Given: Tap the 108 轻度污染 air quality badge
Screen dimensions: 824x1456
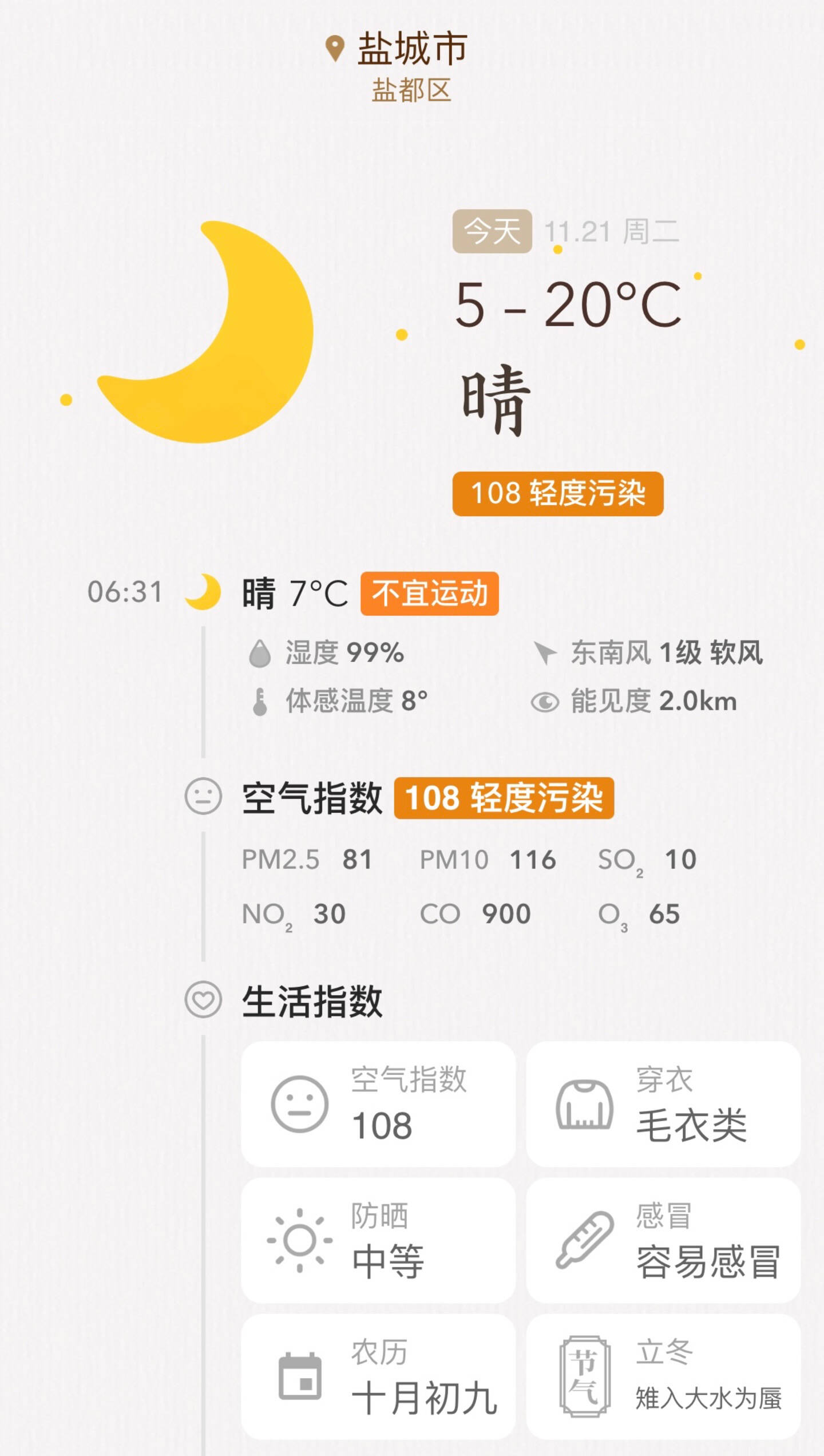Looking at the screenshot, I should pyautogui.click(x=558, y=494).
